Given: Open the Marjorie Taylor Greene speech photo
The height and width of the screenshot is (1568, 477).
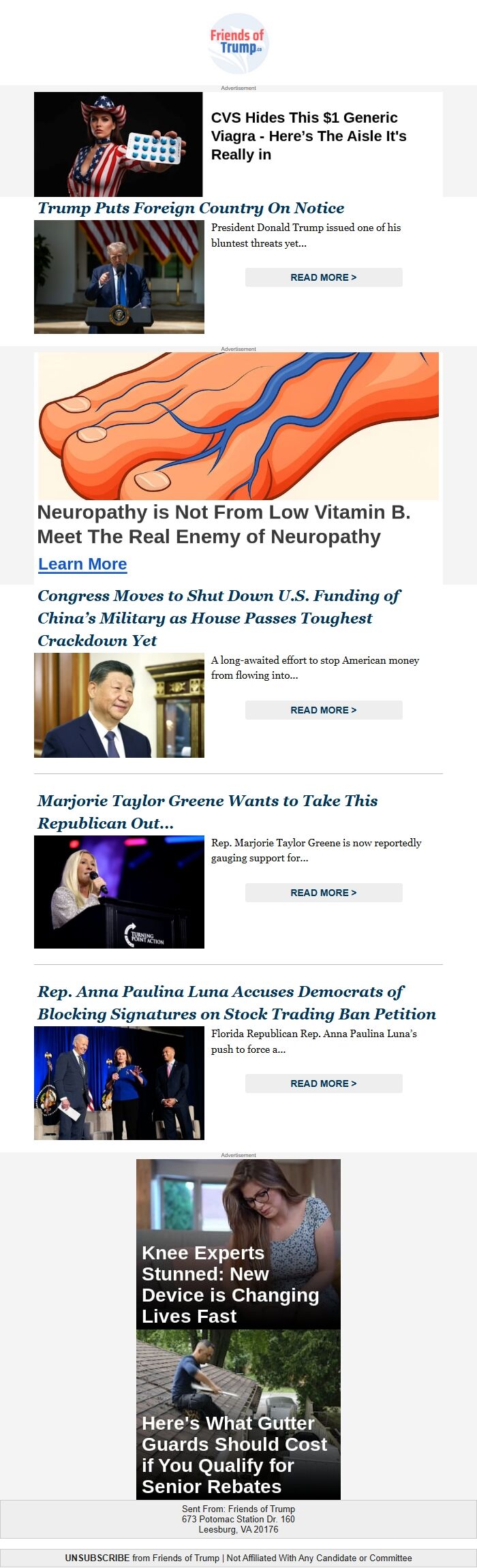Looking at the screenshot, I should pos(119,892).
